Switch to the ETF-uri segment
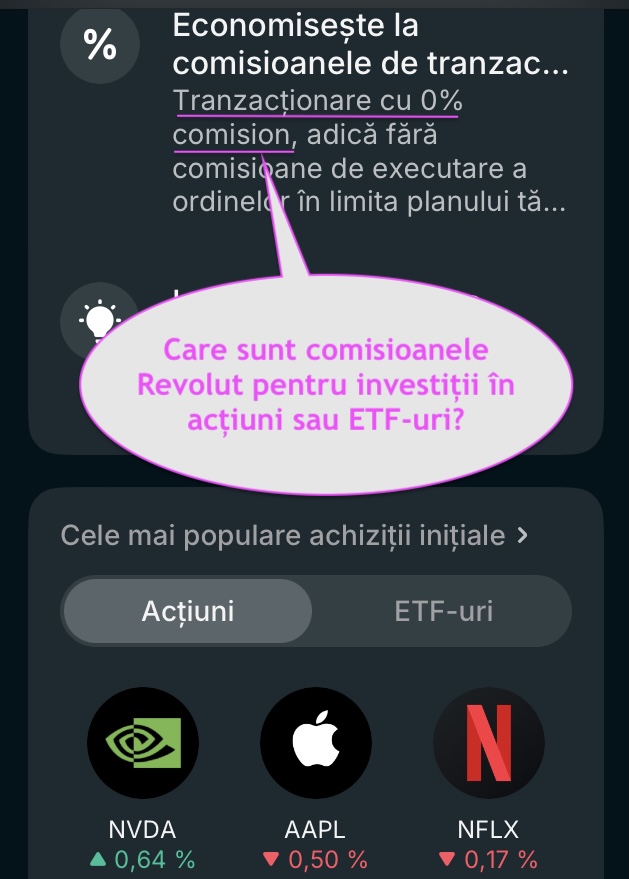 coord(443,611)
